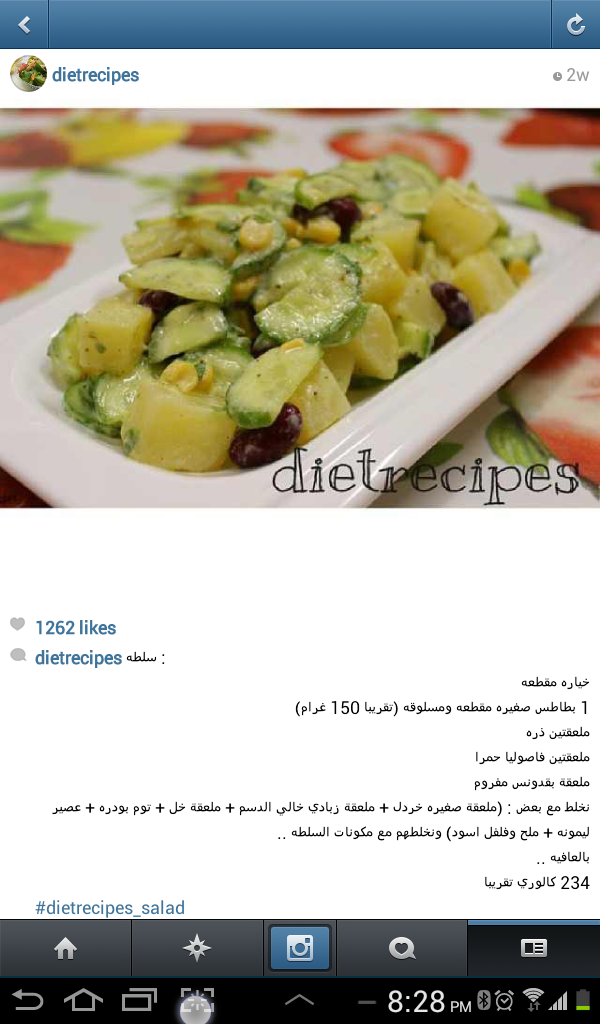View the 1262 likes list
This screenshot has height=1024, width=600.
(75, 628)
